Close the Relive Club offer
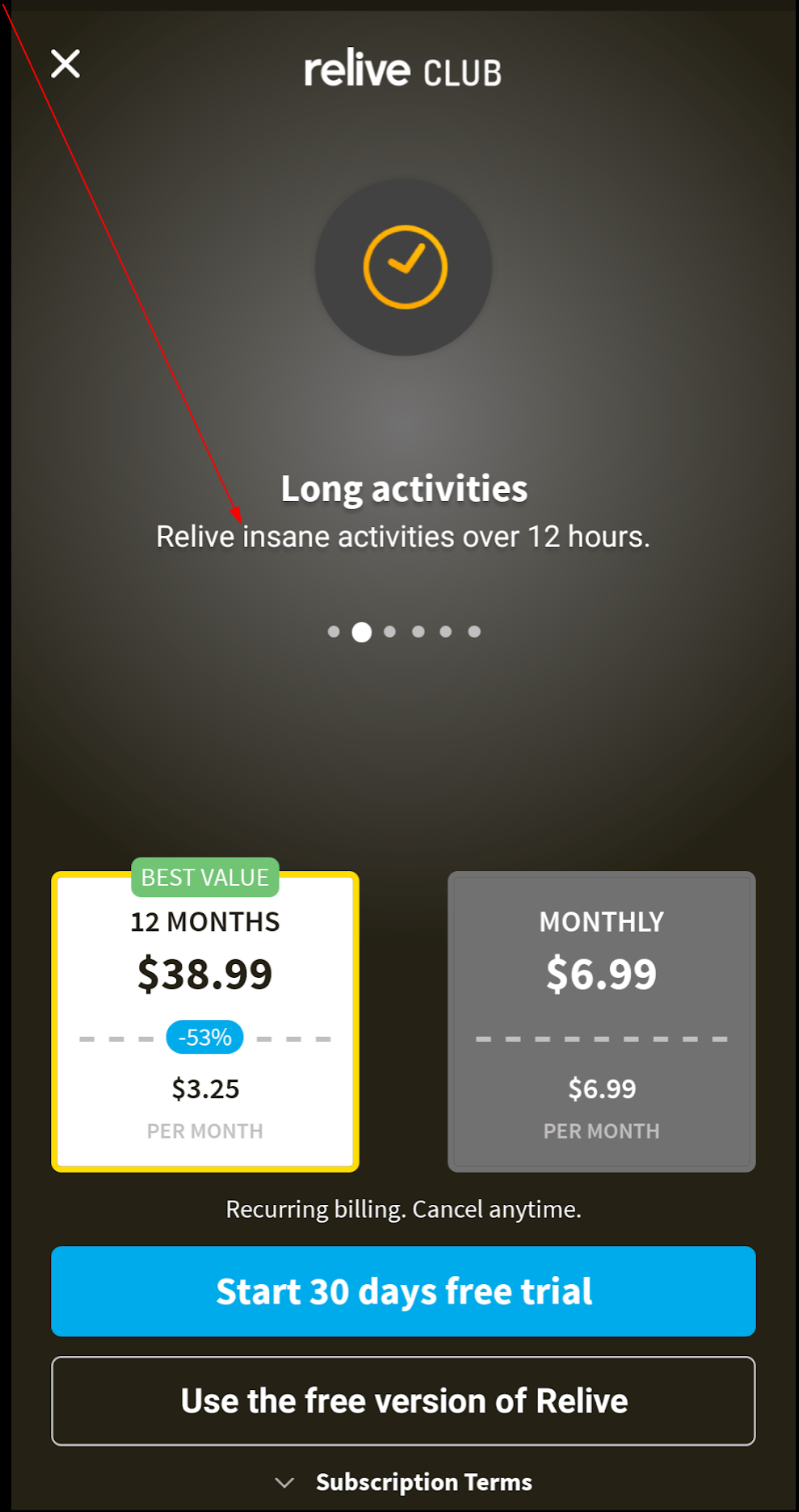The width and height of the screenshot is (799, 1512). pos(65,64)
